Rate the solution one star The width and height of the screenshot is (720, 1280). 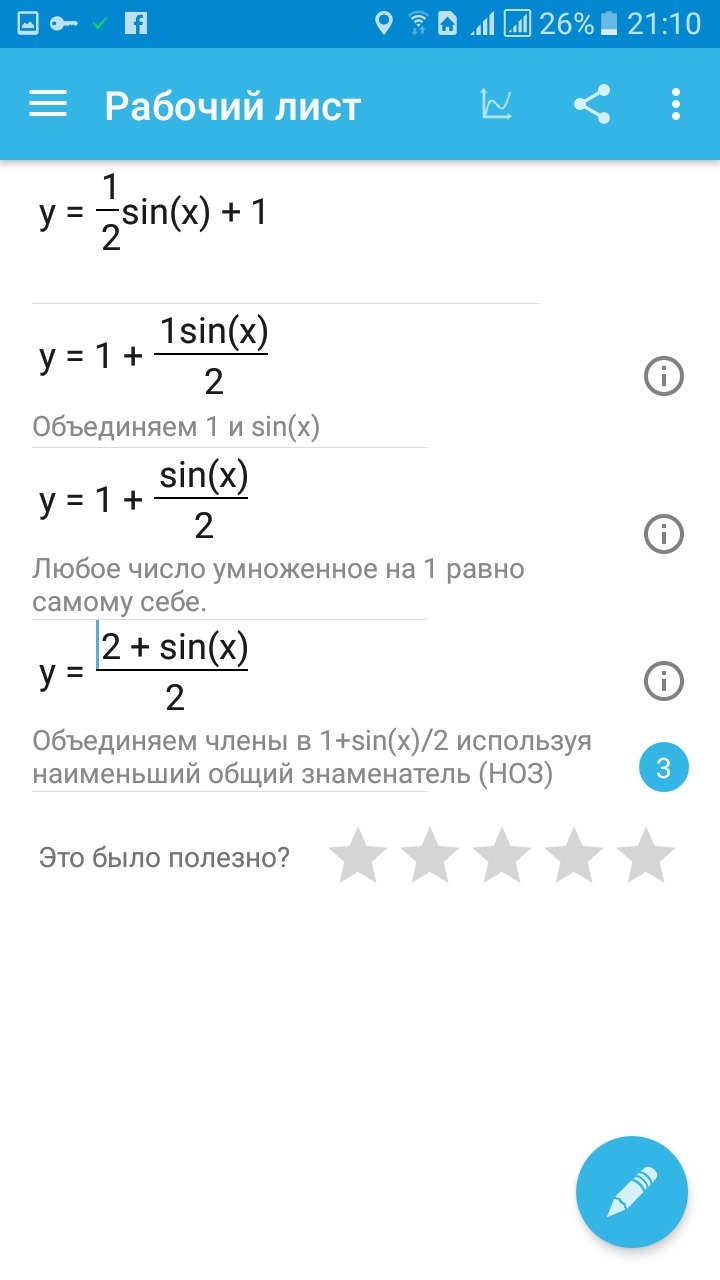click(x=358, y=855)
